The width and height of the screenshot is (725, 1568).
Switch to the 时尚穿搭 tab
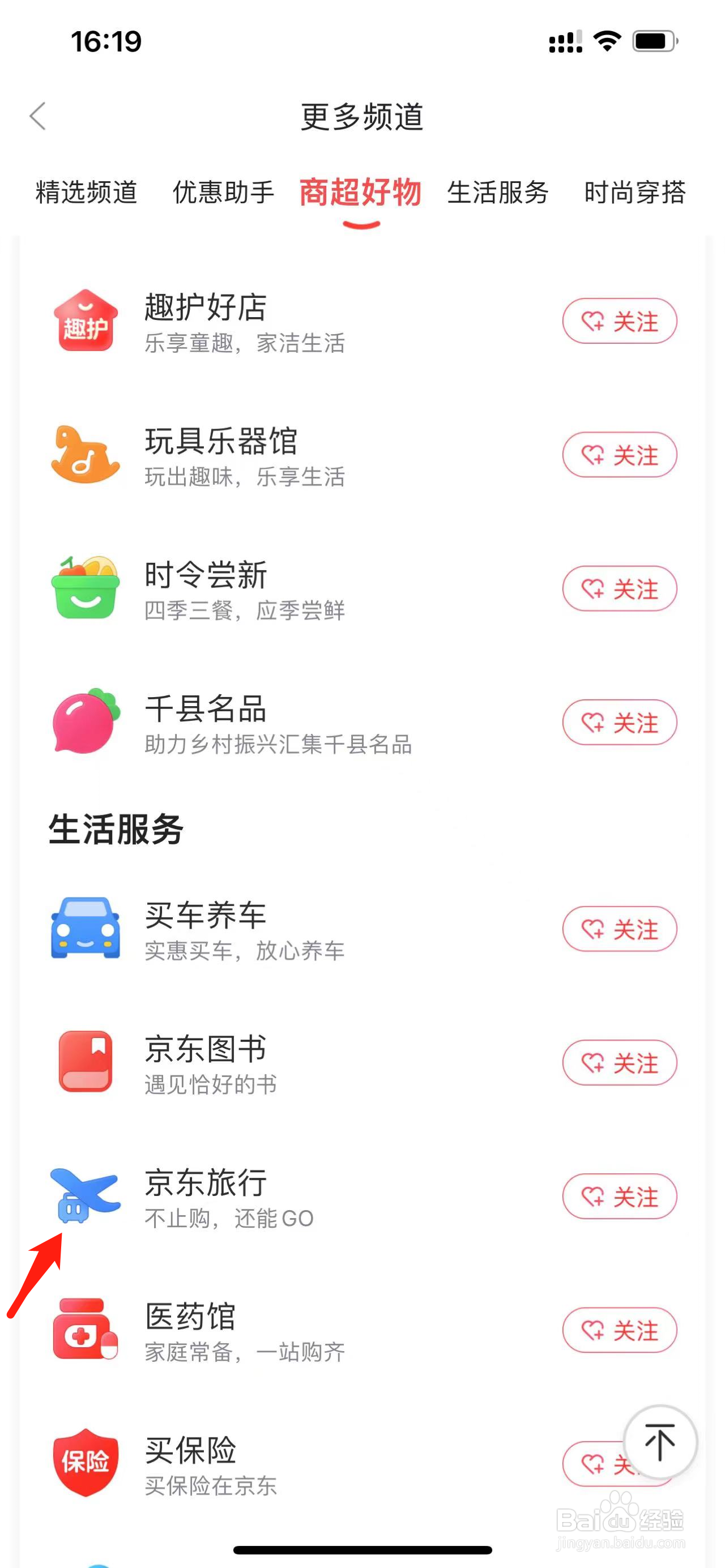coord(635,193)
